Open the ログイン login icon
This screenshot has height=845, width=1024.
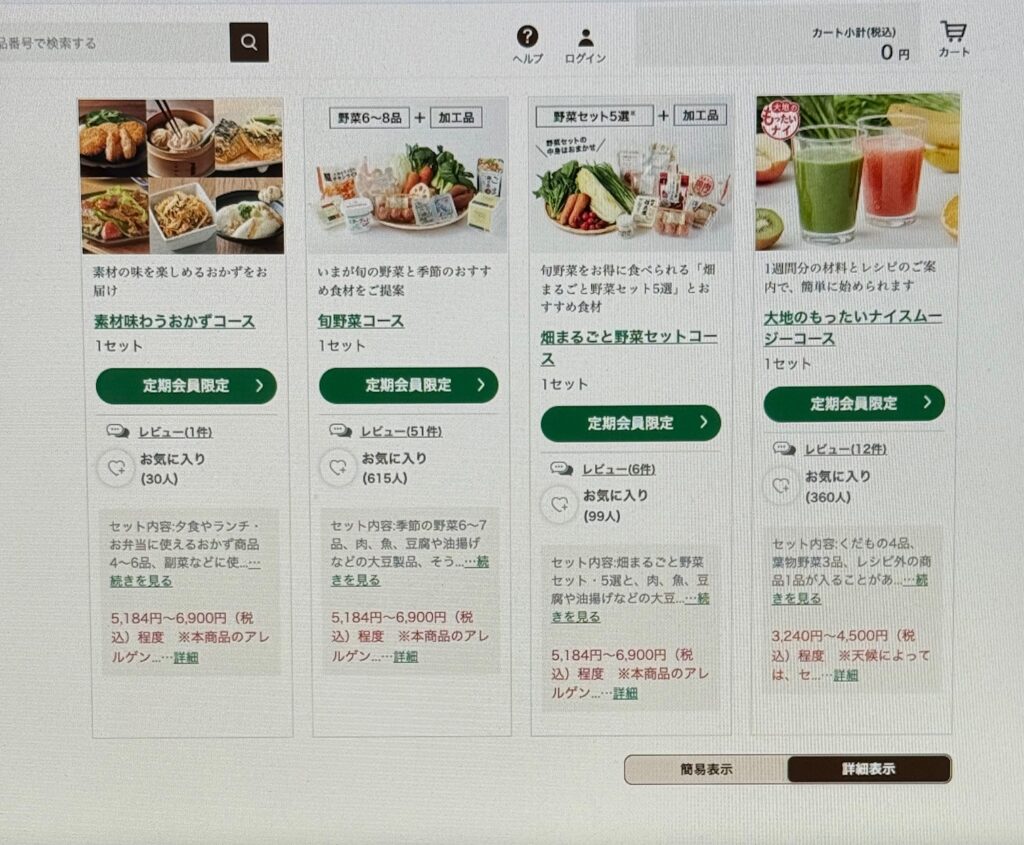coord(585,44)
